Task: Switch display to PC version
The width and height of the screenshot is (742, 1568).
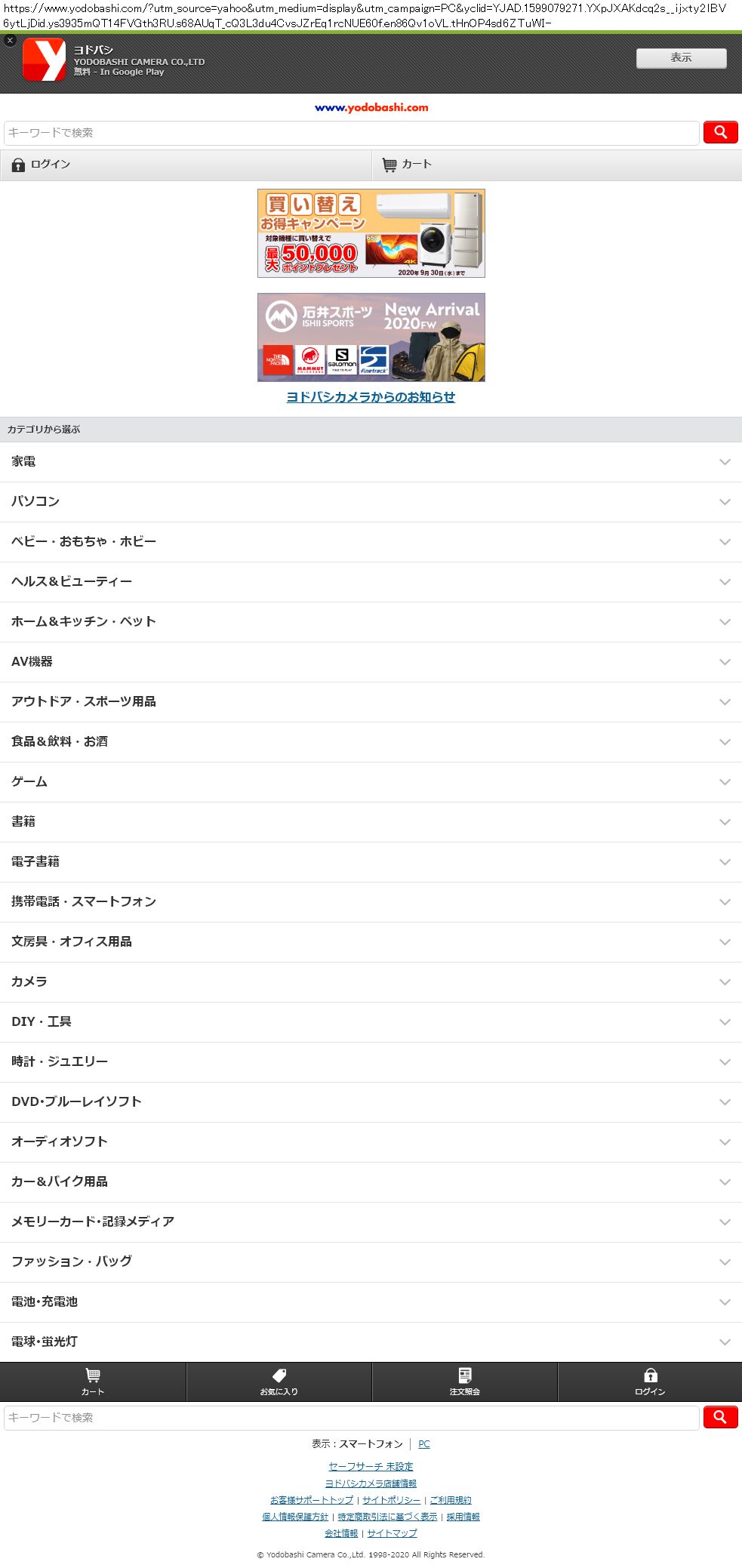Action: coord(424,1444)
